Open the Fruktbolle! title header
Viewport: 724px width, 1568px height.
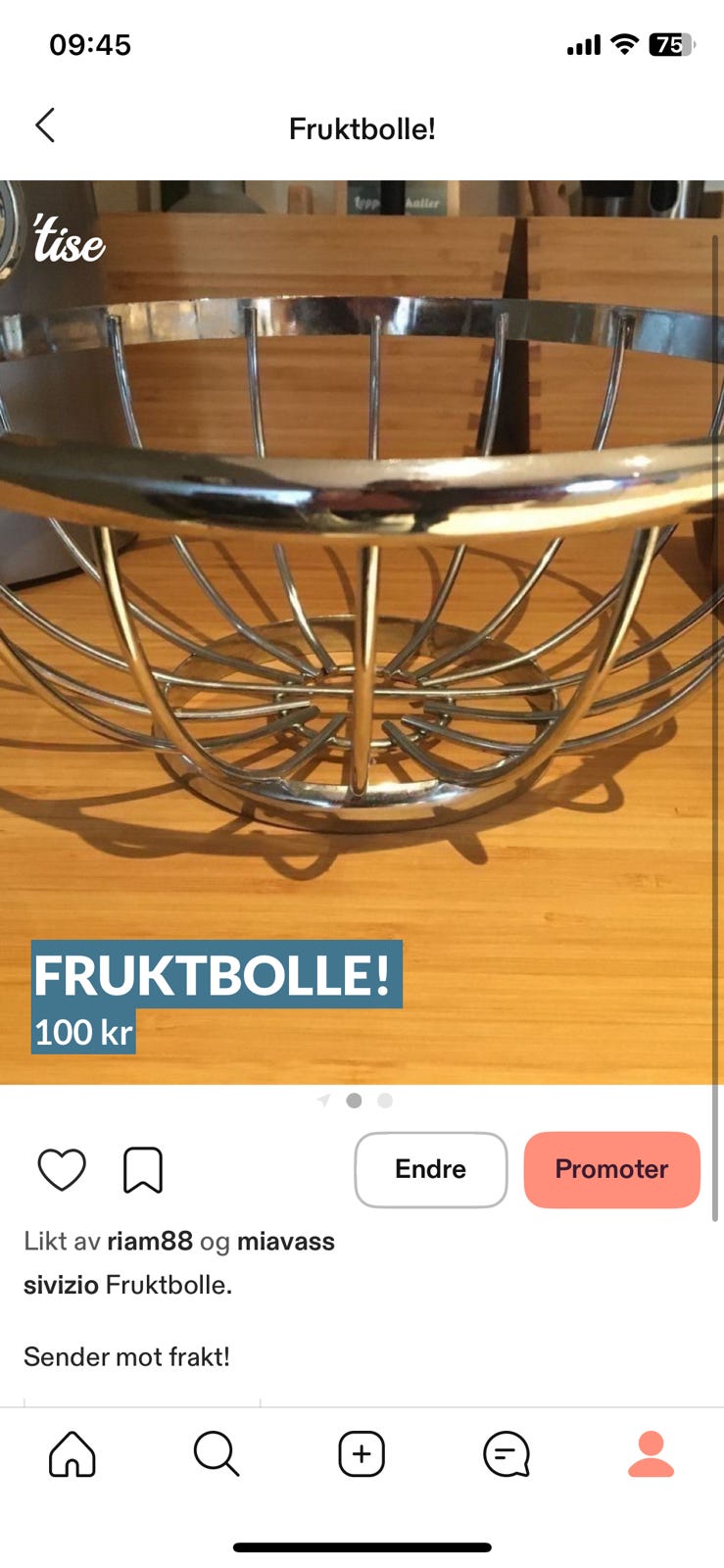tap(362, 127)
